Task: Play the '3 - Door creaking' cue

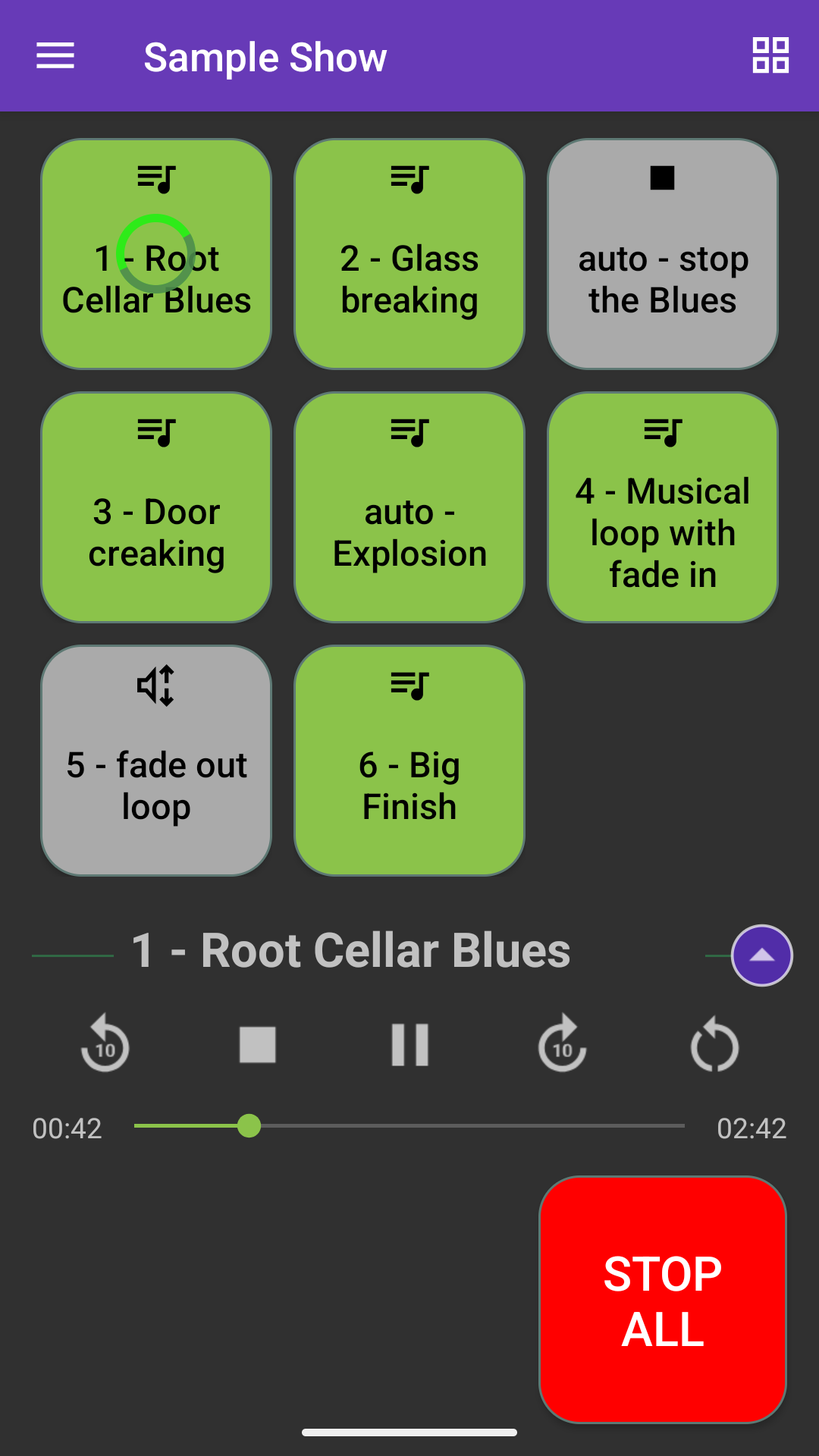Action: tap(156, 507)
